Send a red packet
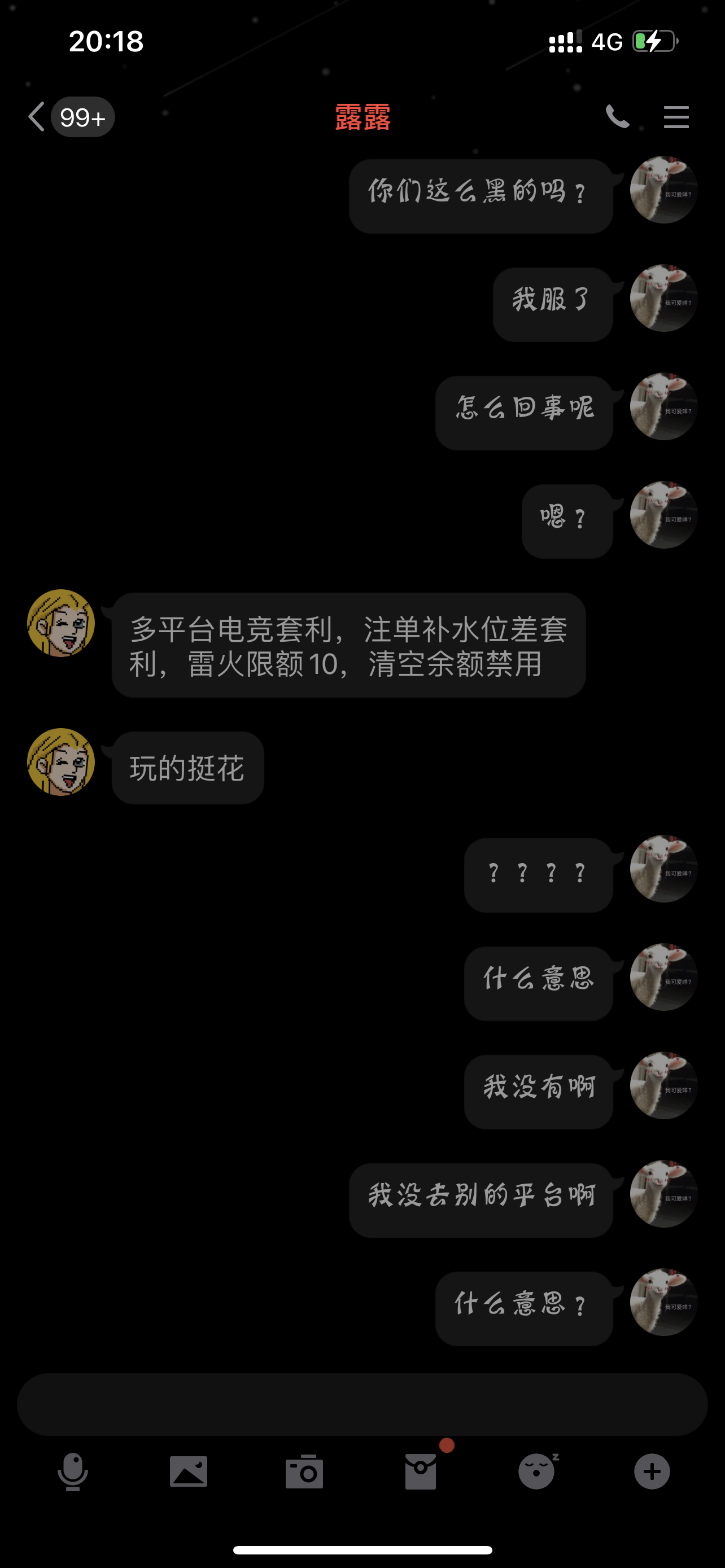Screen dimensions: 725x1568 click(421, 1471)
